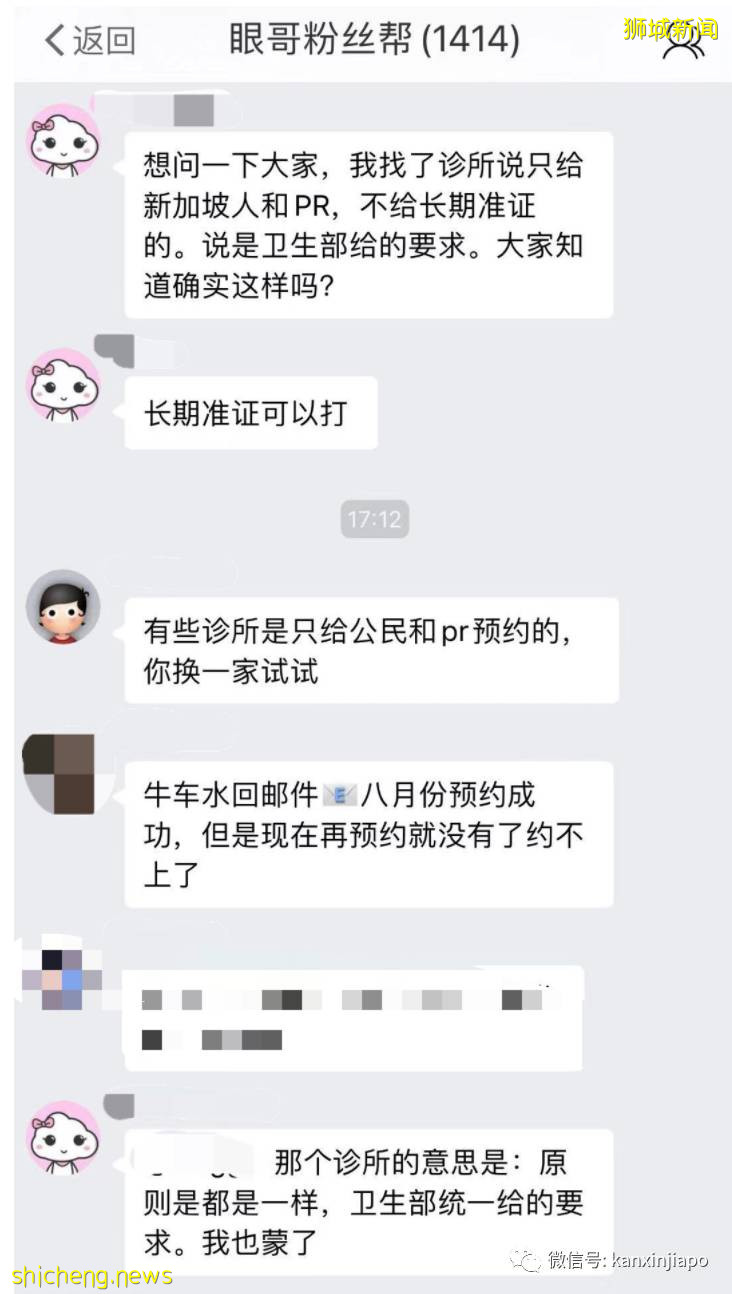Tap the pink-bow avatar of the first sender
Image resolution: width=732 pixels, height=1294 pixels.
click(63, 143)
